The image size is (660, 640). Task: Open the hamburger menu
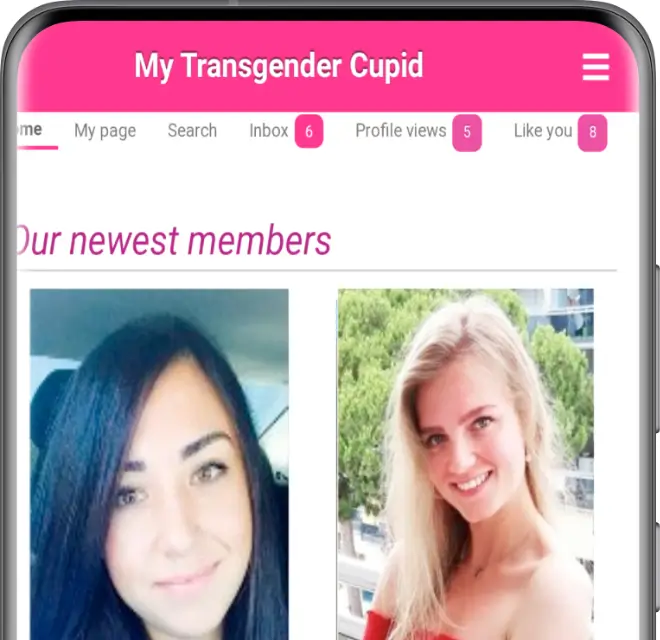(x=596, y=67)
